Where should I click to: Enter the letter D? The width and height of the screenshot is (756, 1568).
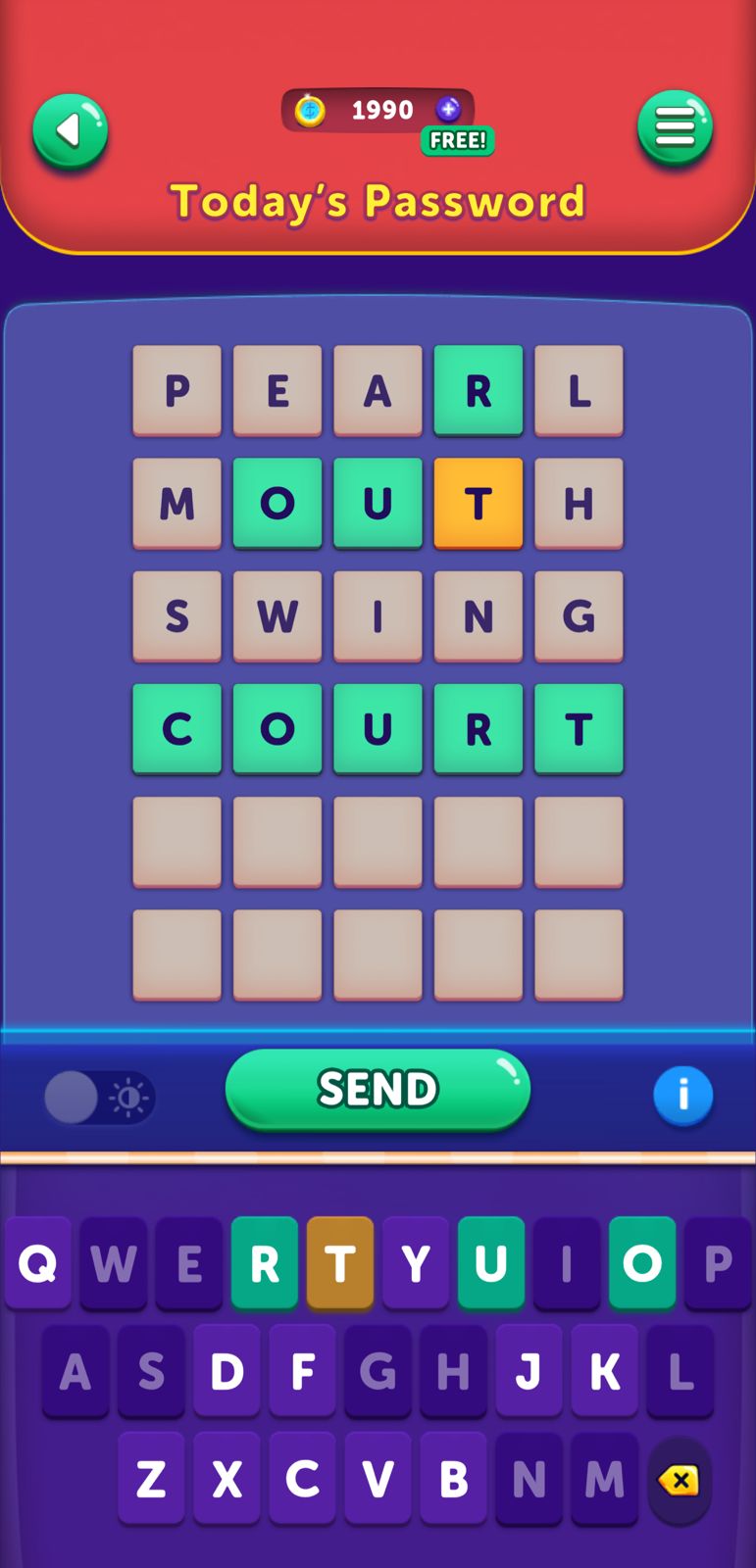point(227,1371)
